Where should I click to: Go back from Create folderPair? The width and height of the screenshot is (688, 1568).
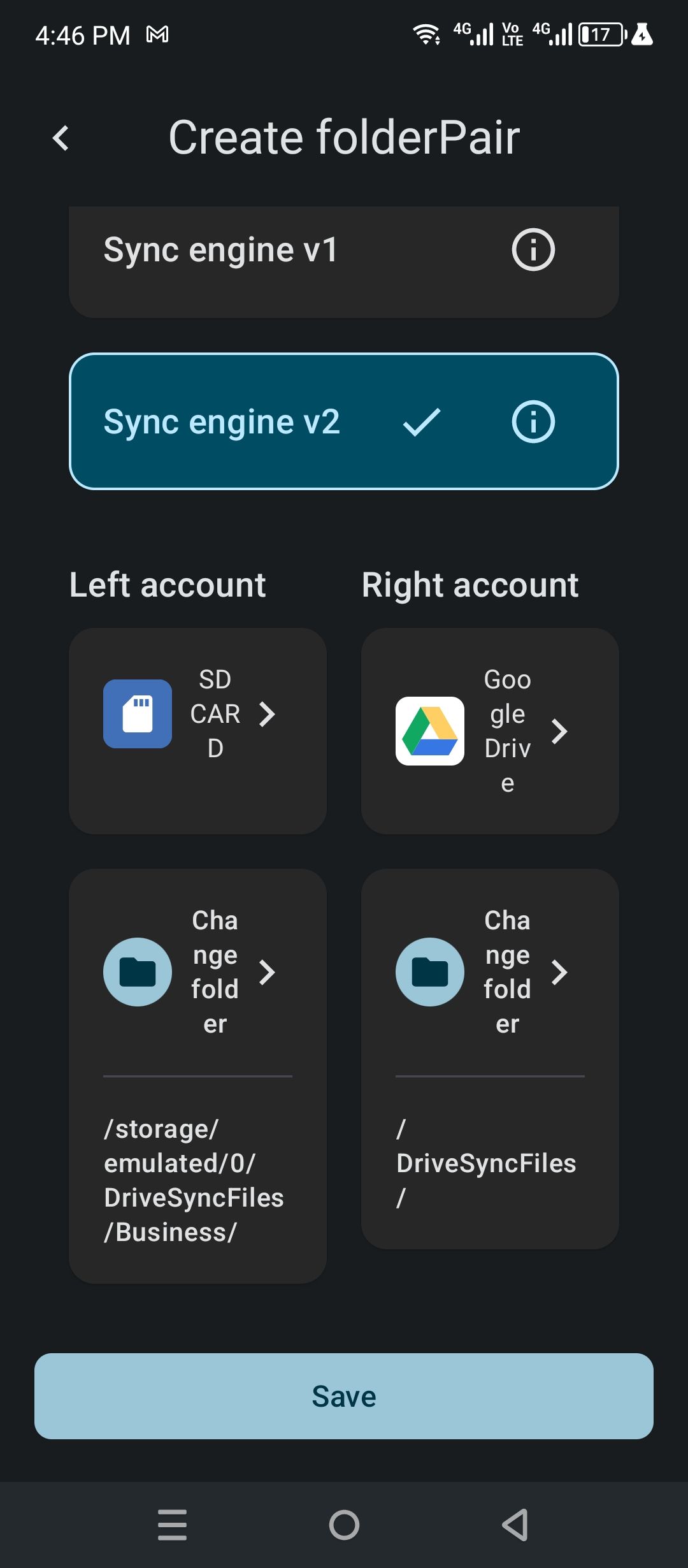pos(61,138)
